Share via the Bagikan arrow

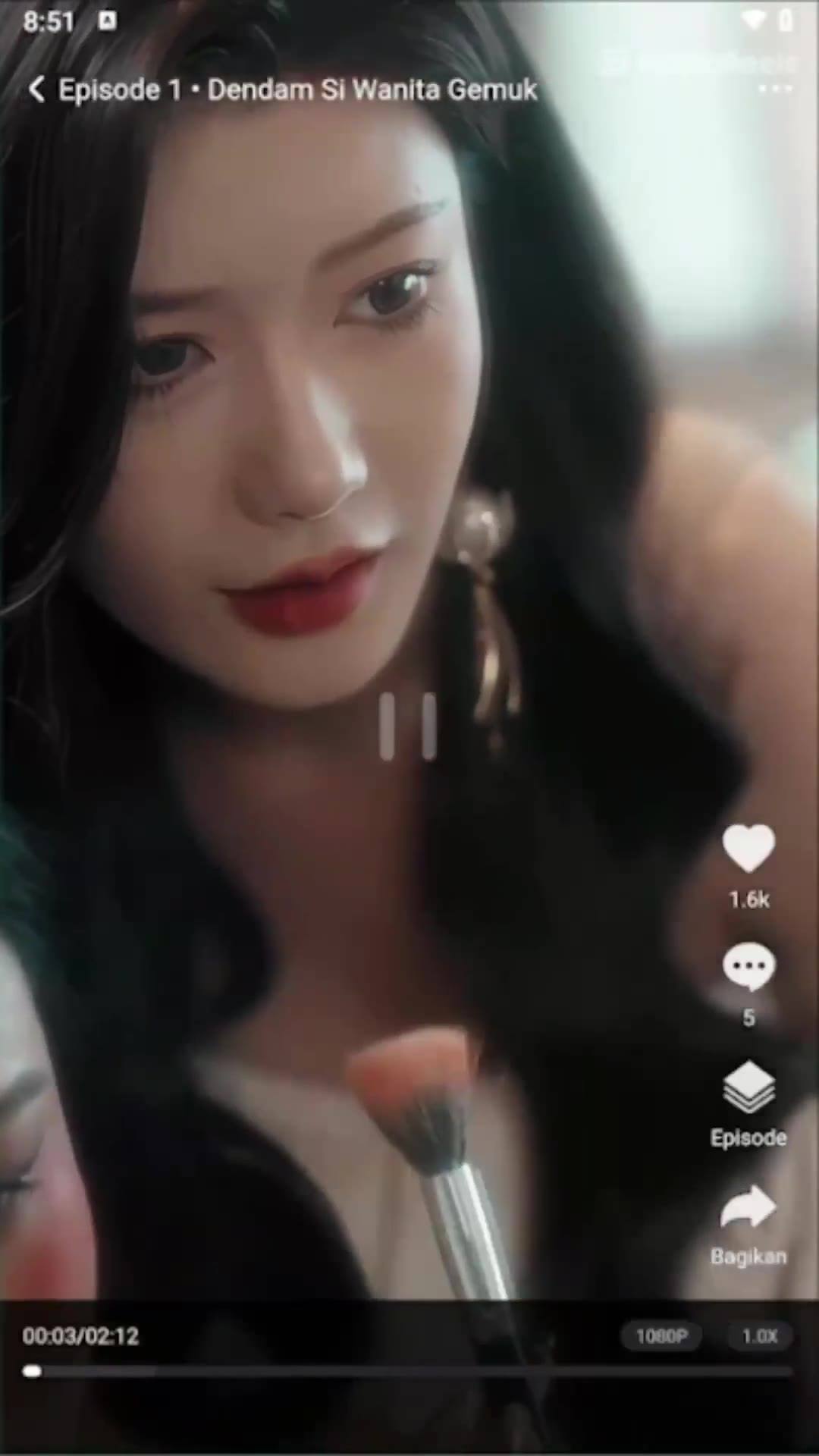748,1207
